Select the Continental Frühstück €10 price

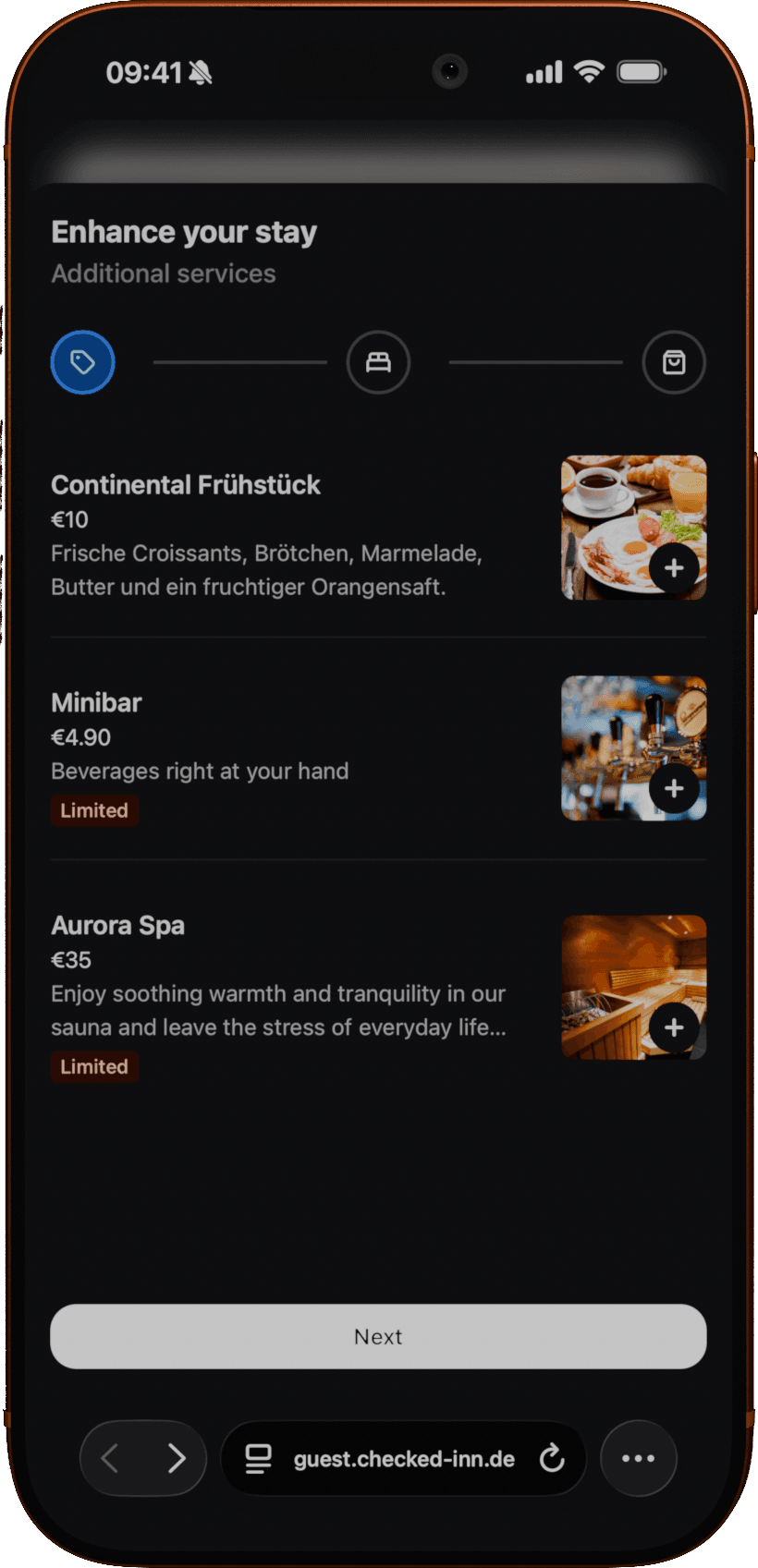click(69, 519)
